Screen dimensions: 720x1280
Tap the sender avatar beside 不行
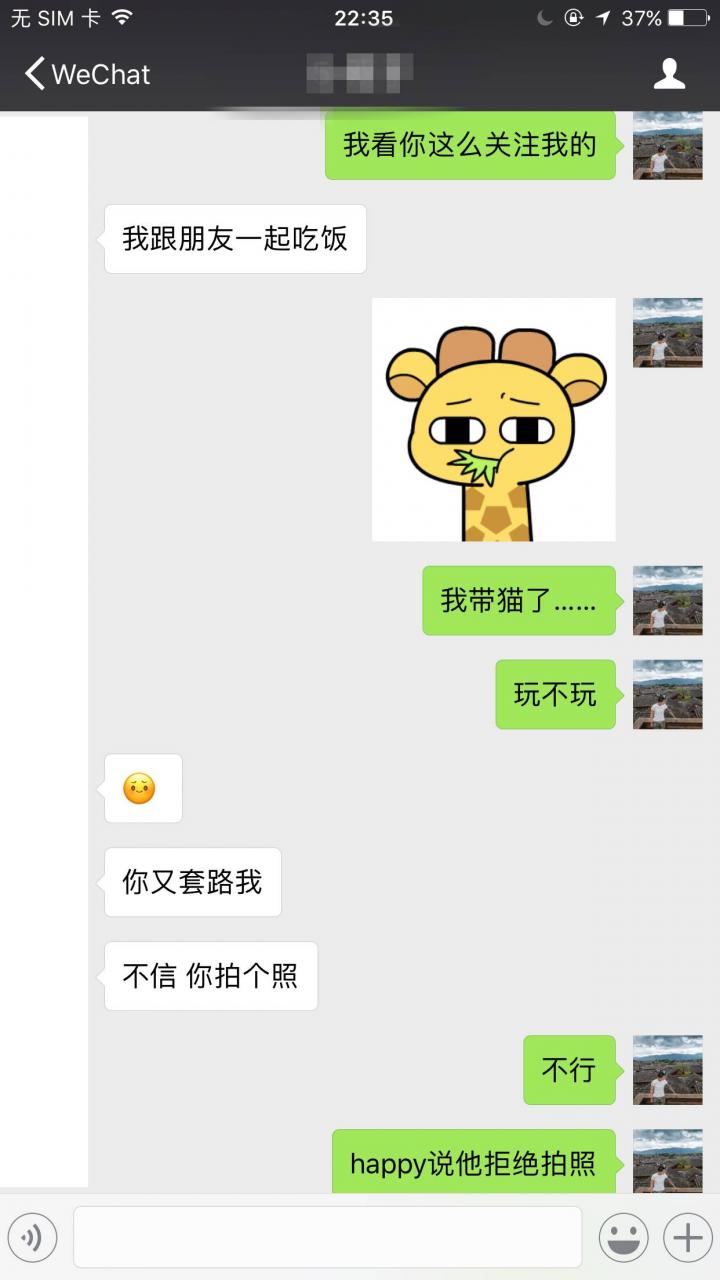click(667, 1070)
